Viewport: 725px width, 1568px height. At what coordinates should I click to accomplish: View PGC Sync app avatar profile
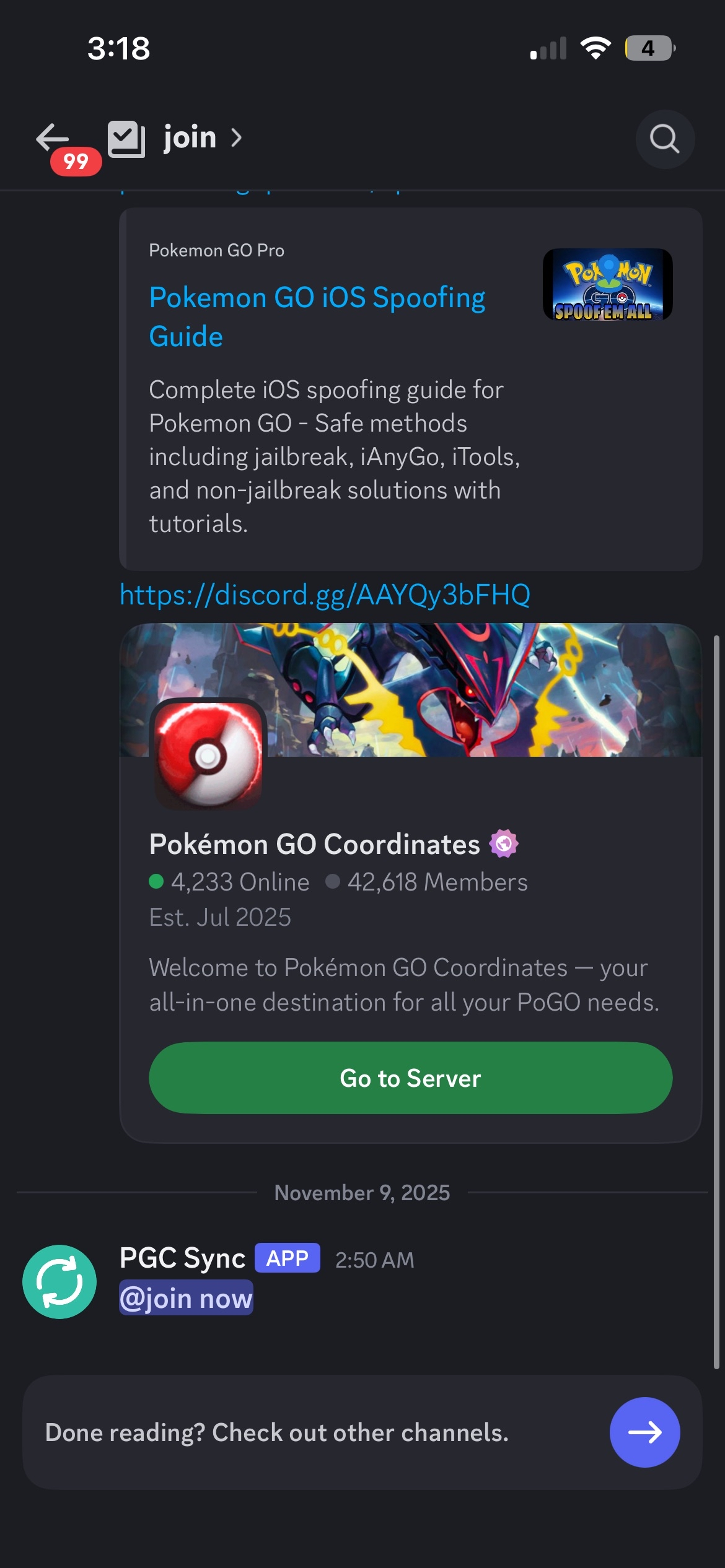point(59,1282)
